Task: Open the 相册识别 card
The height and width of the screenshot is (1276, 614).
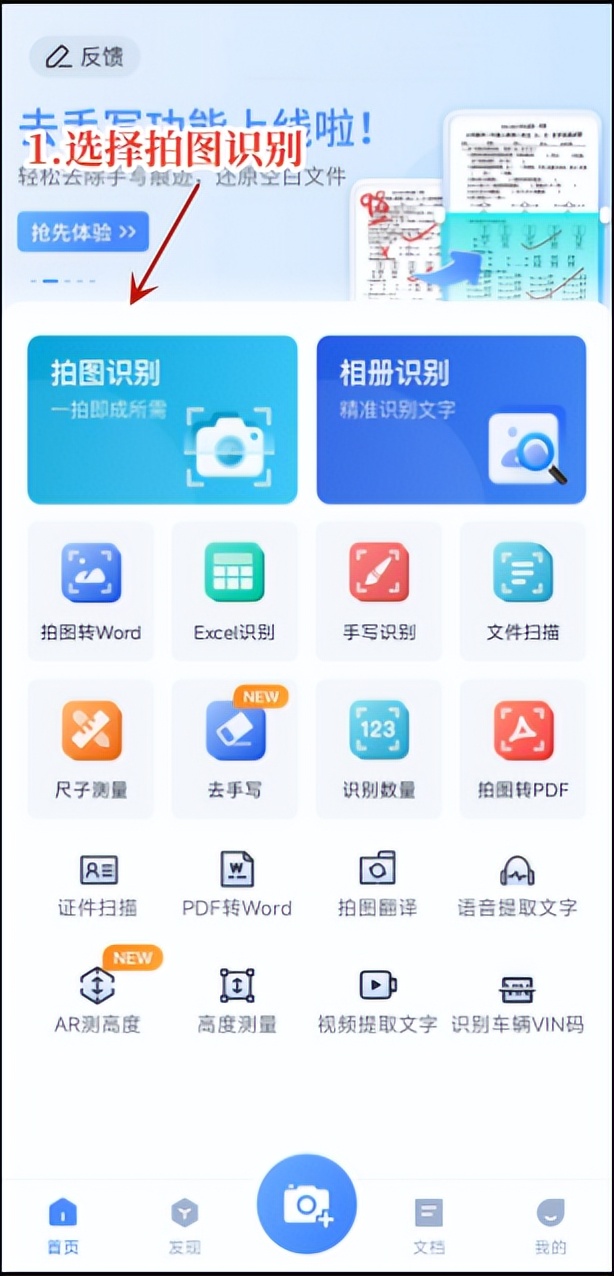Action: [x=451, y=419]
